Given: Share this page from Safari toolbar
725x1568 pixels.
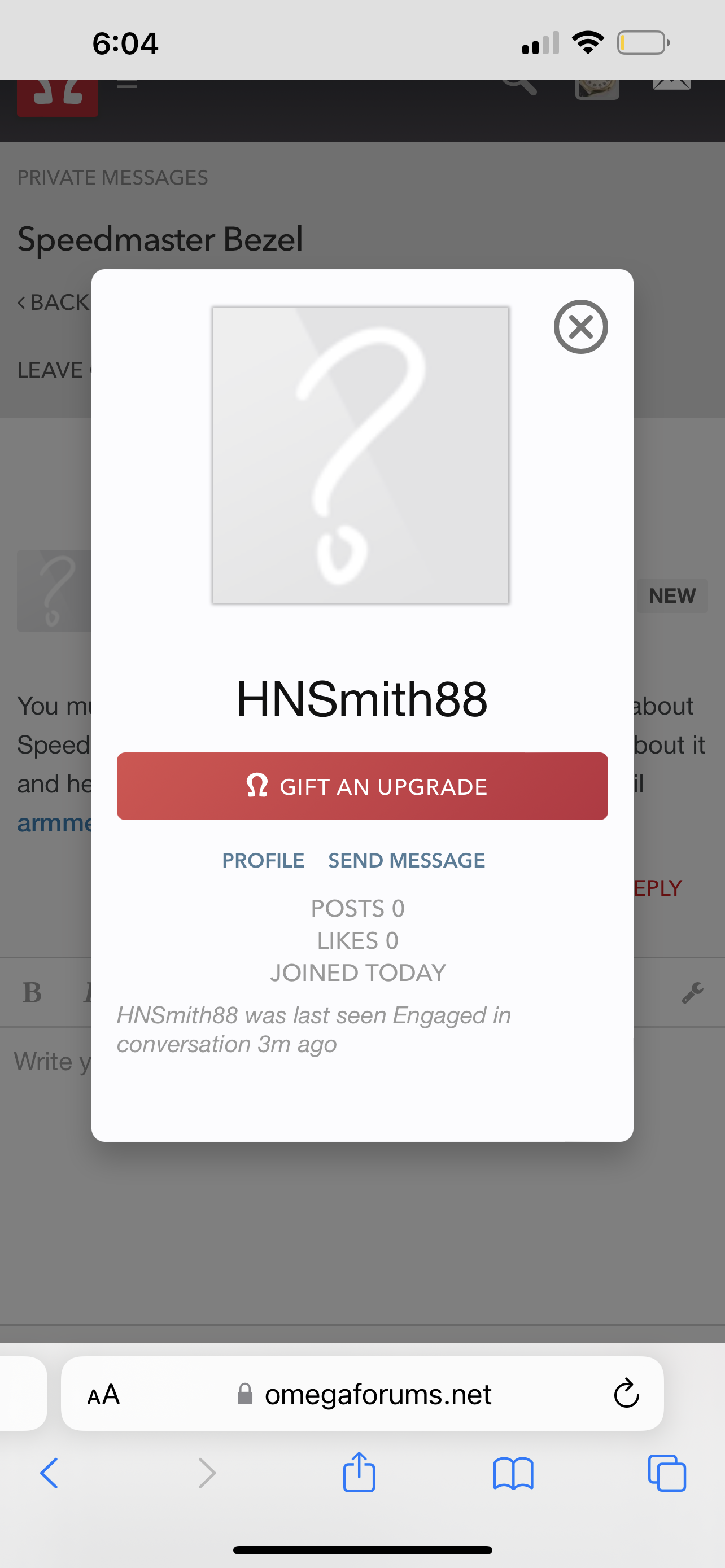Looking at the screenshot, I should (x=359, y=1473).
